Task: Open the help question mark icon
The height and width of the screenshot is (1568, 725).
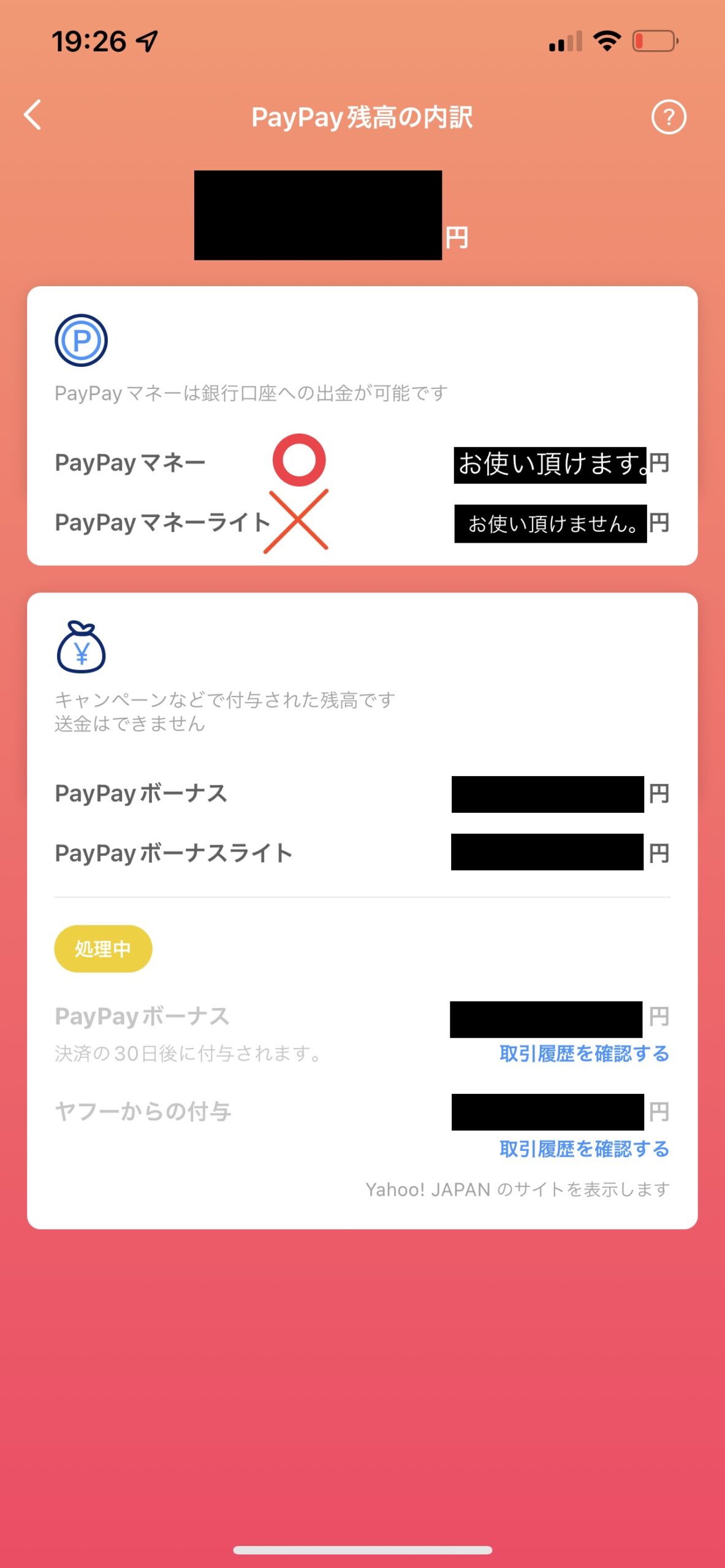Action: click(668, 117)
